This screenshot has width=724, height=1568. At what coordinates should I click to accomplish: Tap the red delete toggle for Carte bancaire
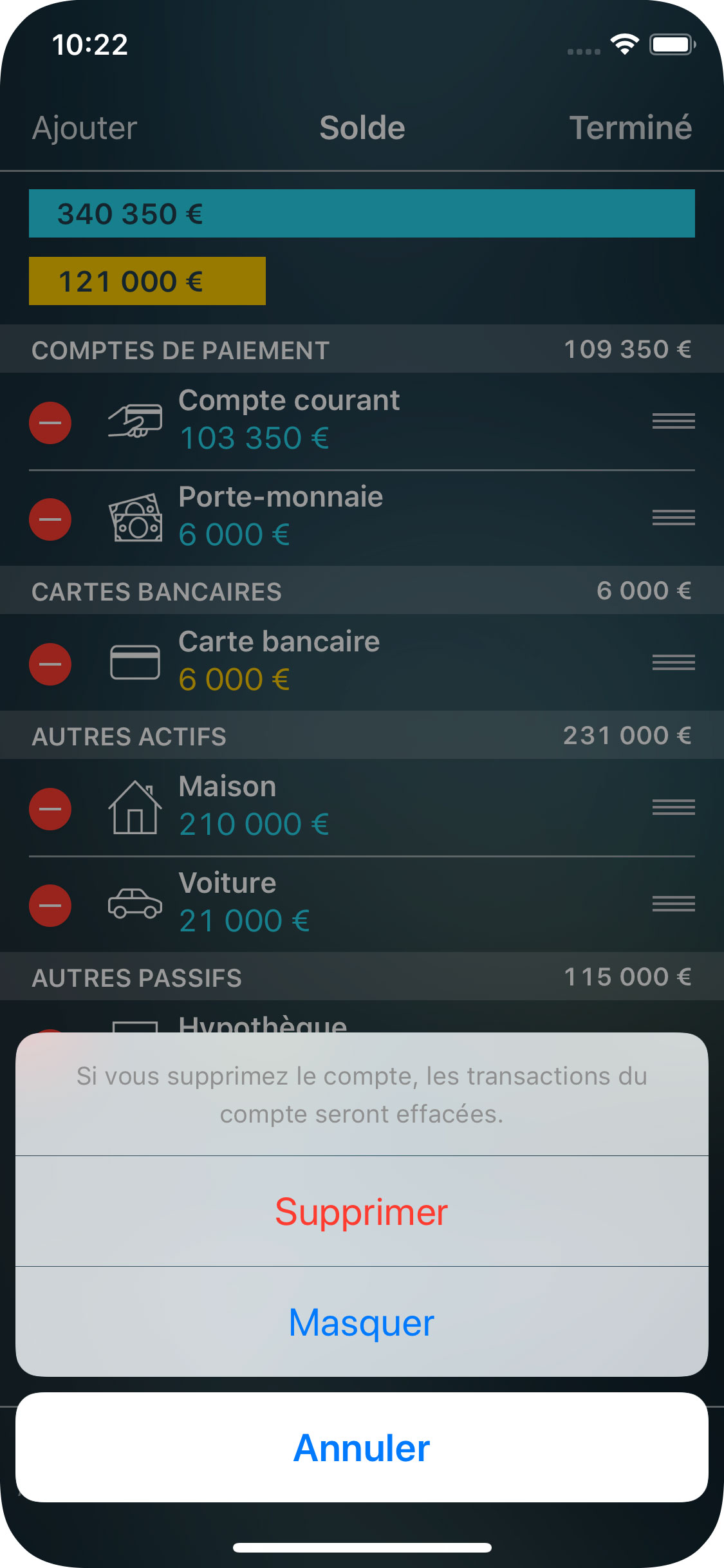click(50, 663)
